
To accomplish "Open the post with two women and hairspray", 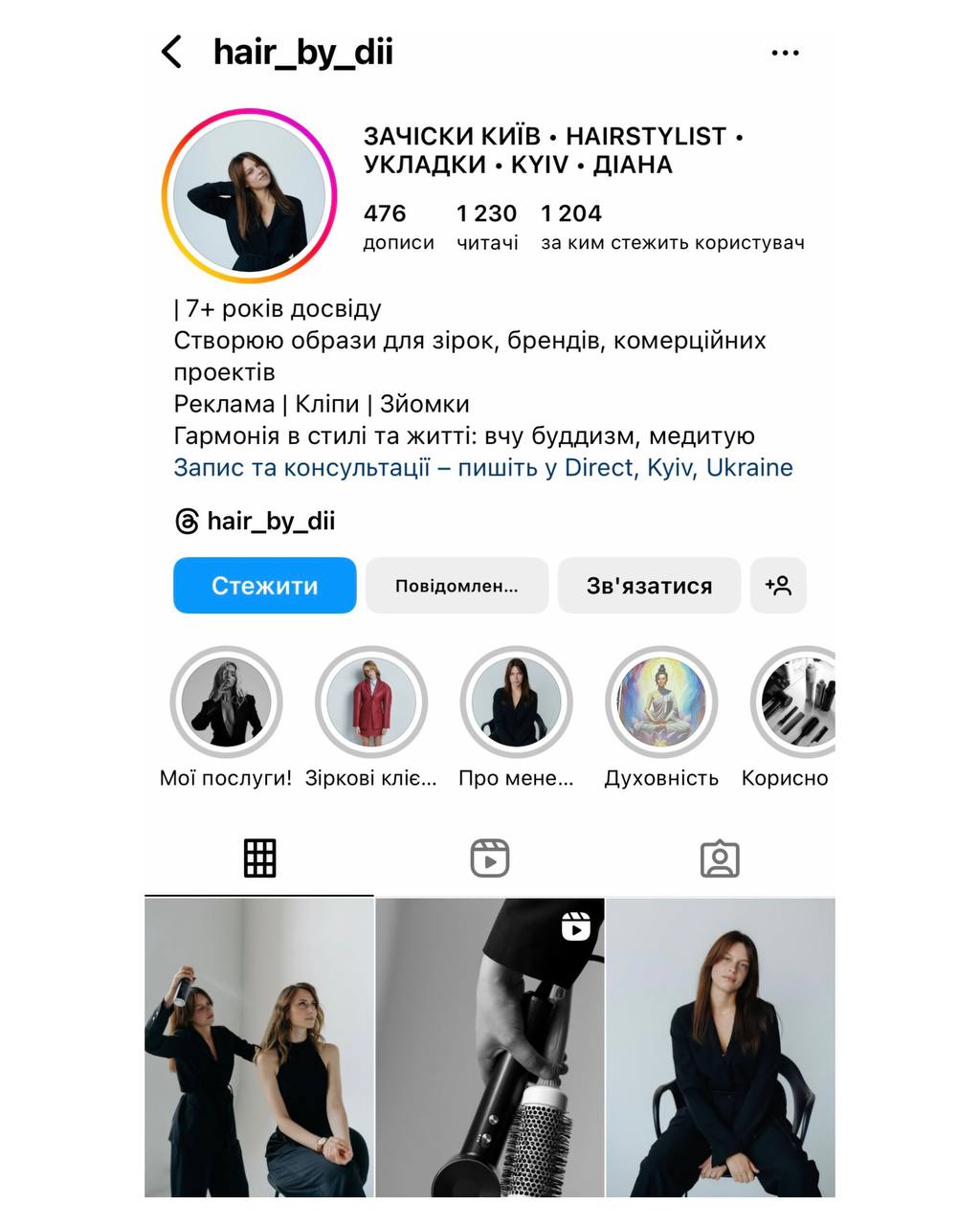I will click(x=258, y=1048).
